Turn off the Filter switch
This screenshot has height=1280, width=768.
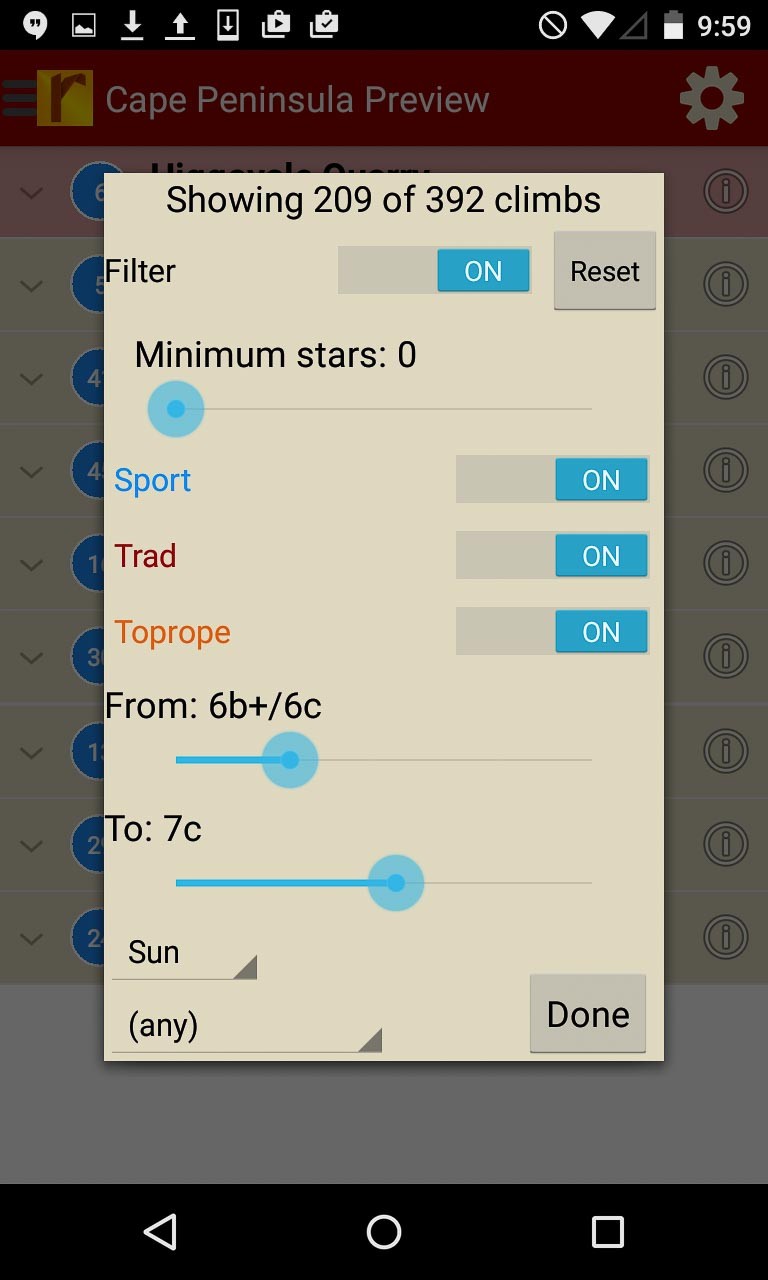pos(434,271)
